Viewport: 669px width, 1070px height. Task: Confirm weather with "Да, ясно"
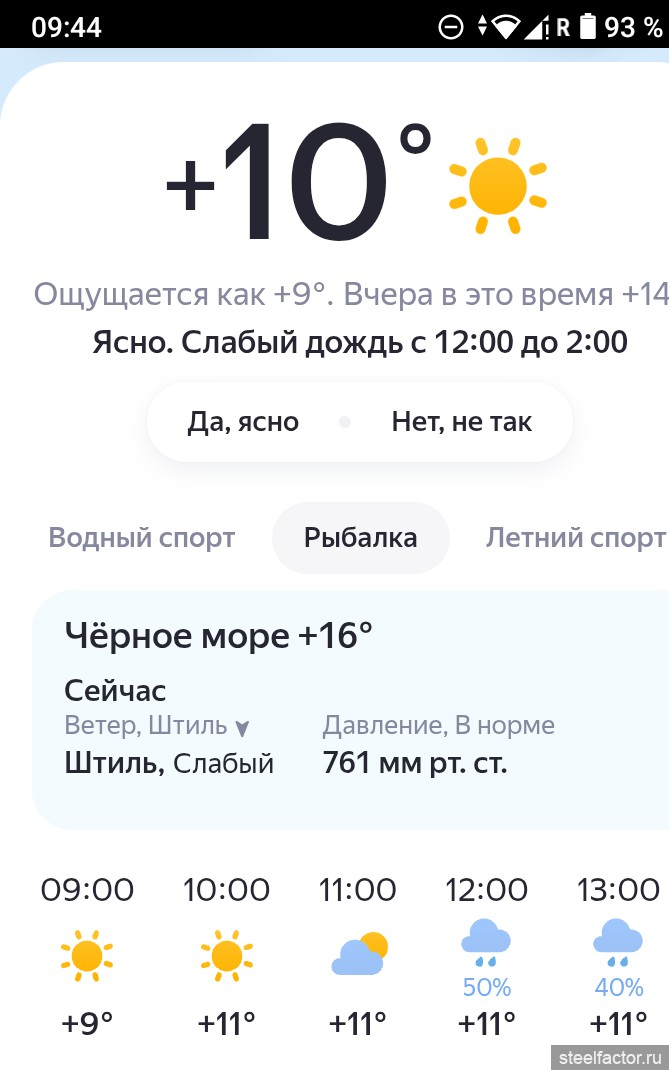(x=243, y=422)
